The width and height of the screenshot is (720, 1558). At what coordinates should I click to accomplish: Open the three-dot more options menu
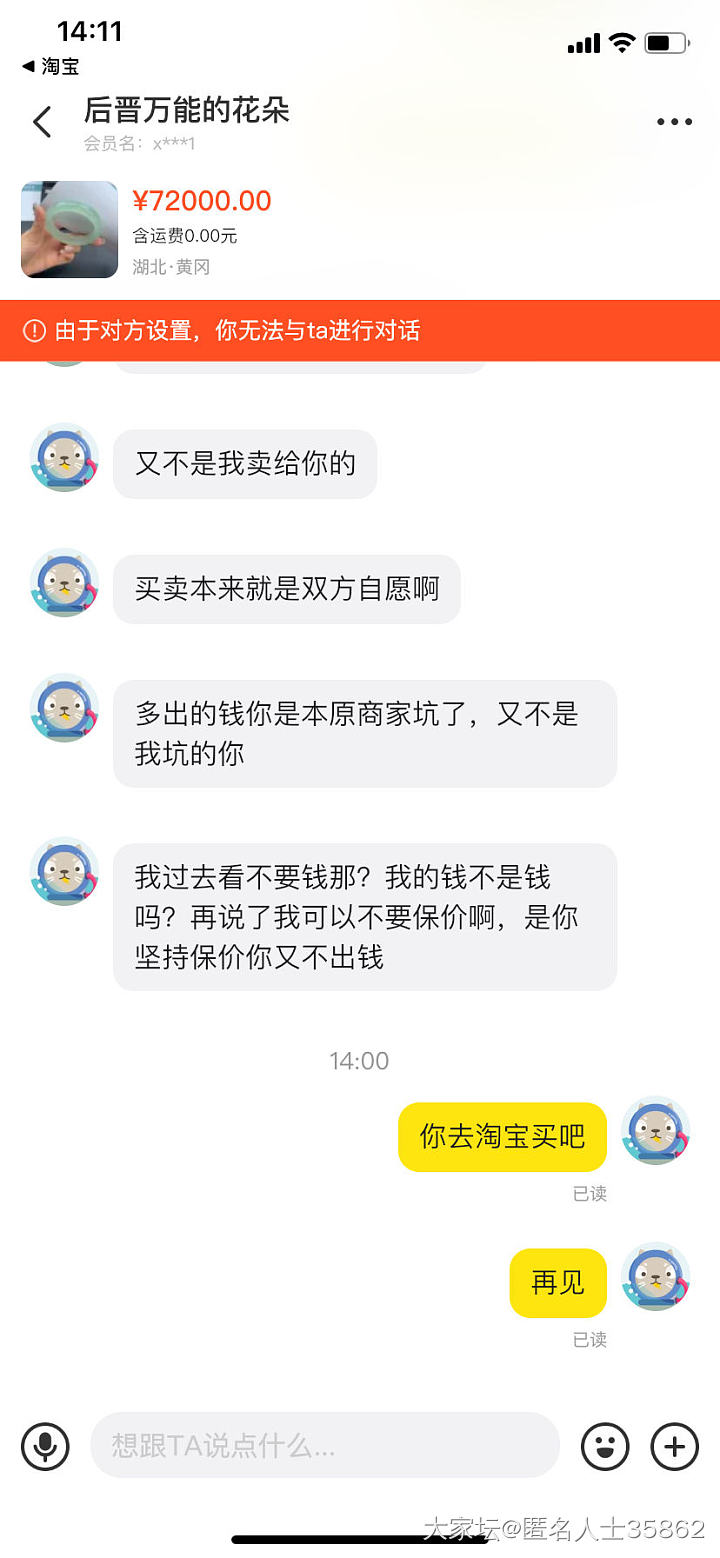pyautogui.click(x=674, y=122)
